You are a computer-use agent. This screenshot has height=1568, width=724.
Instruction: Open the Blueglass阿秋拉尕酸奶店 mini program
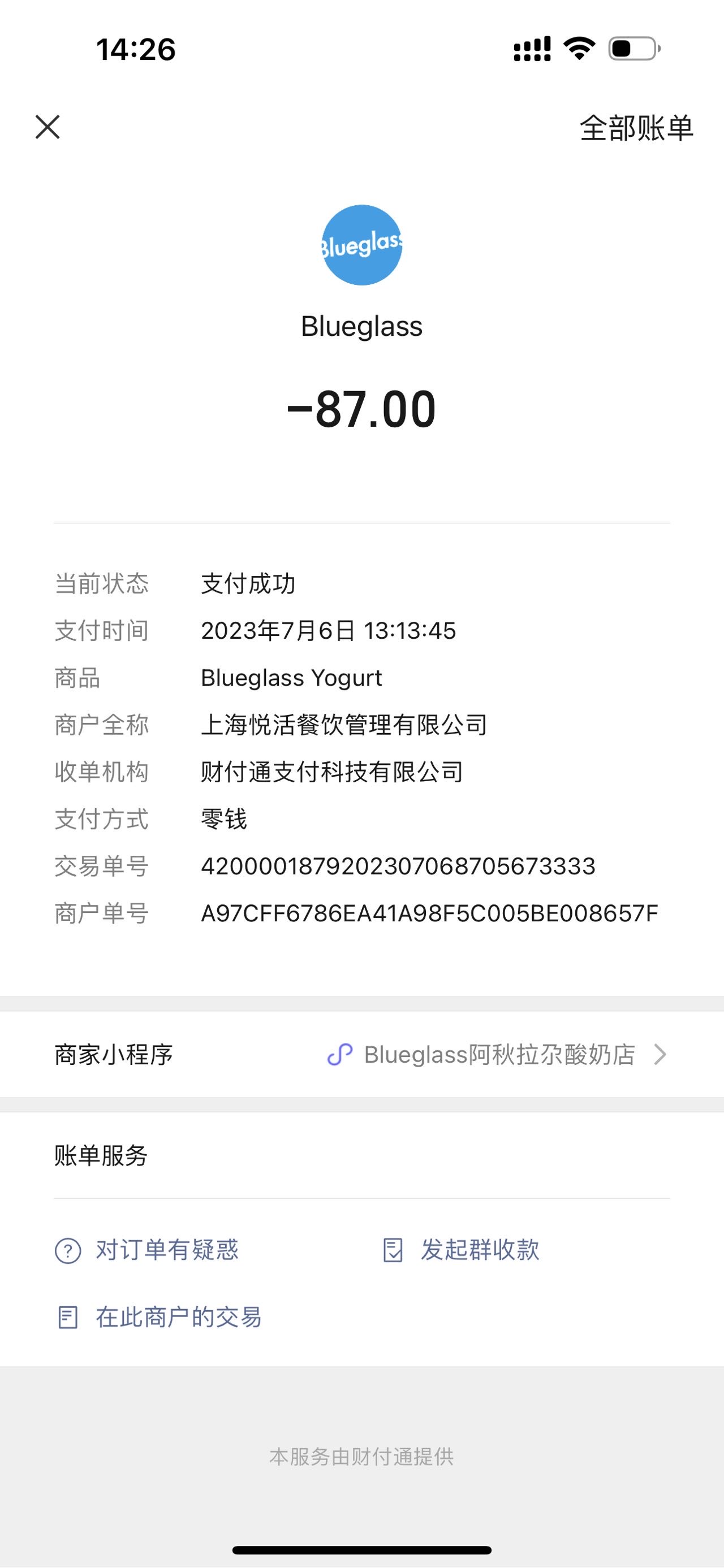pyautogui.click(x=361, y=1054)
